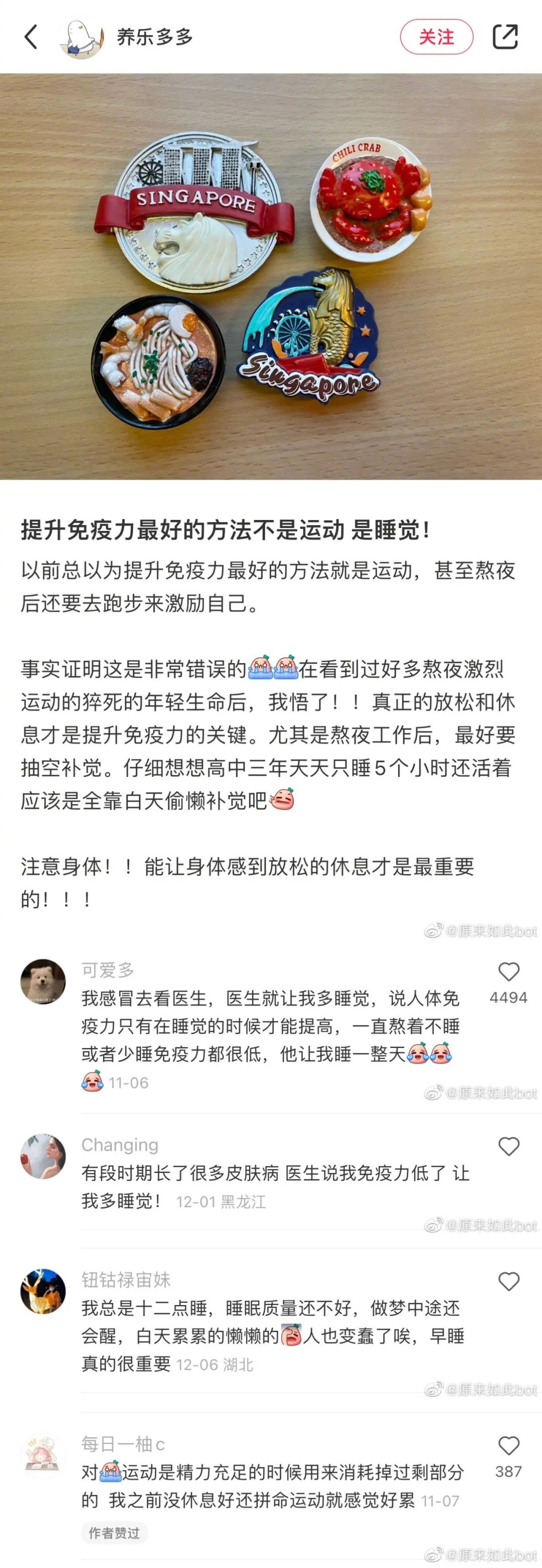Open 可爱多's profile picture
Image resolution: width=542 pixels, height=1568 pixels.
click(43, 982)
